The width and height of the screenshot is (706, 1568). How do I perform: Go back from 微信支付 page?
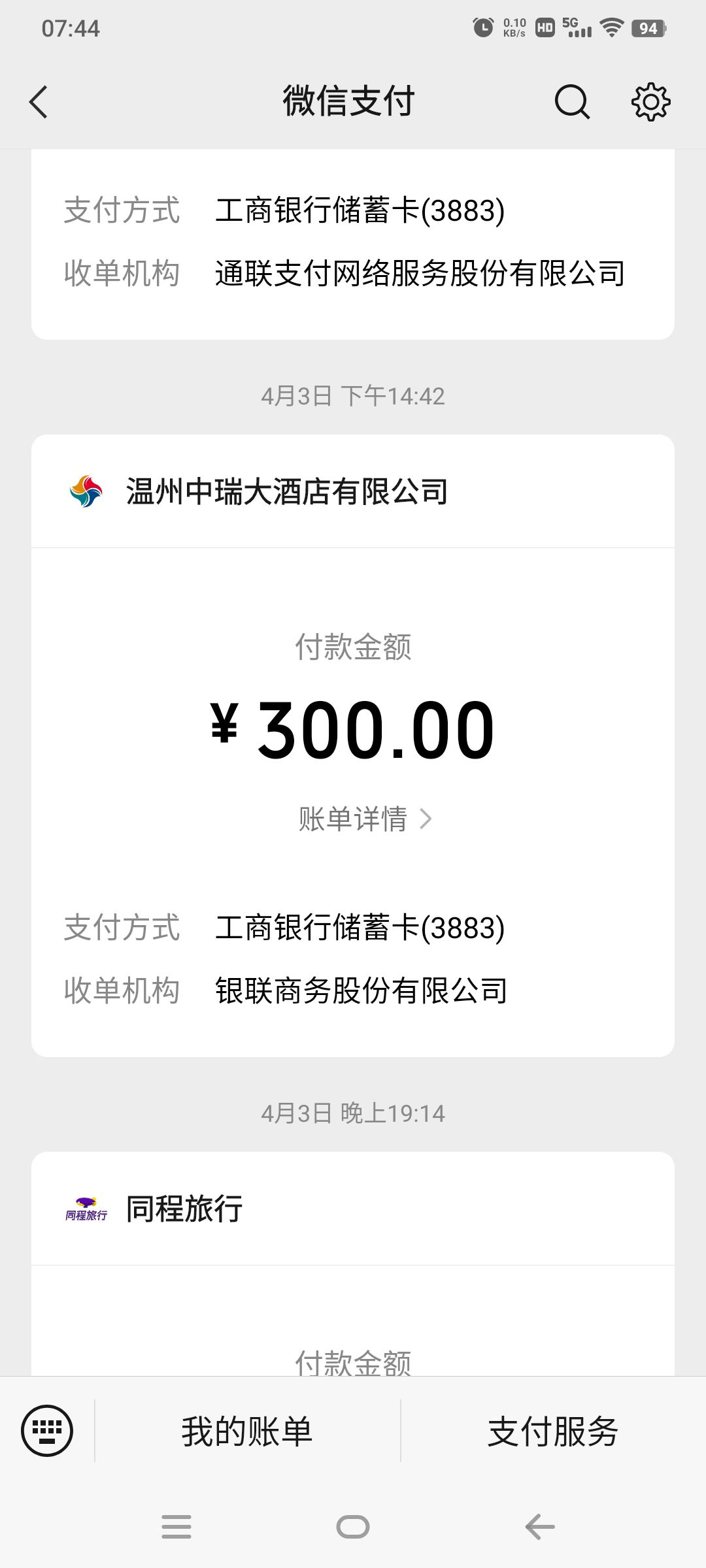click(x=39, y=102)
